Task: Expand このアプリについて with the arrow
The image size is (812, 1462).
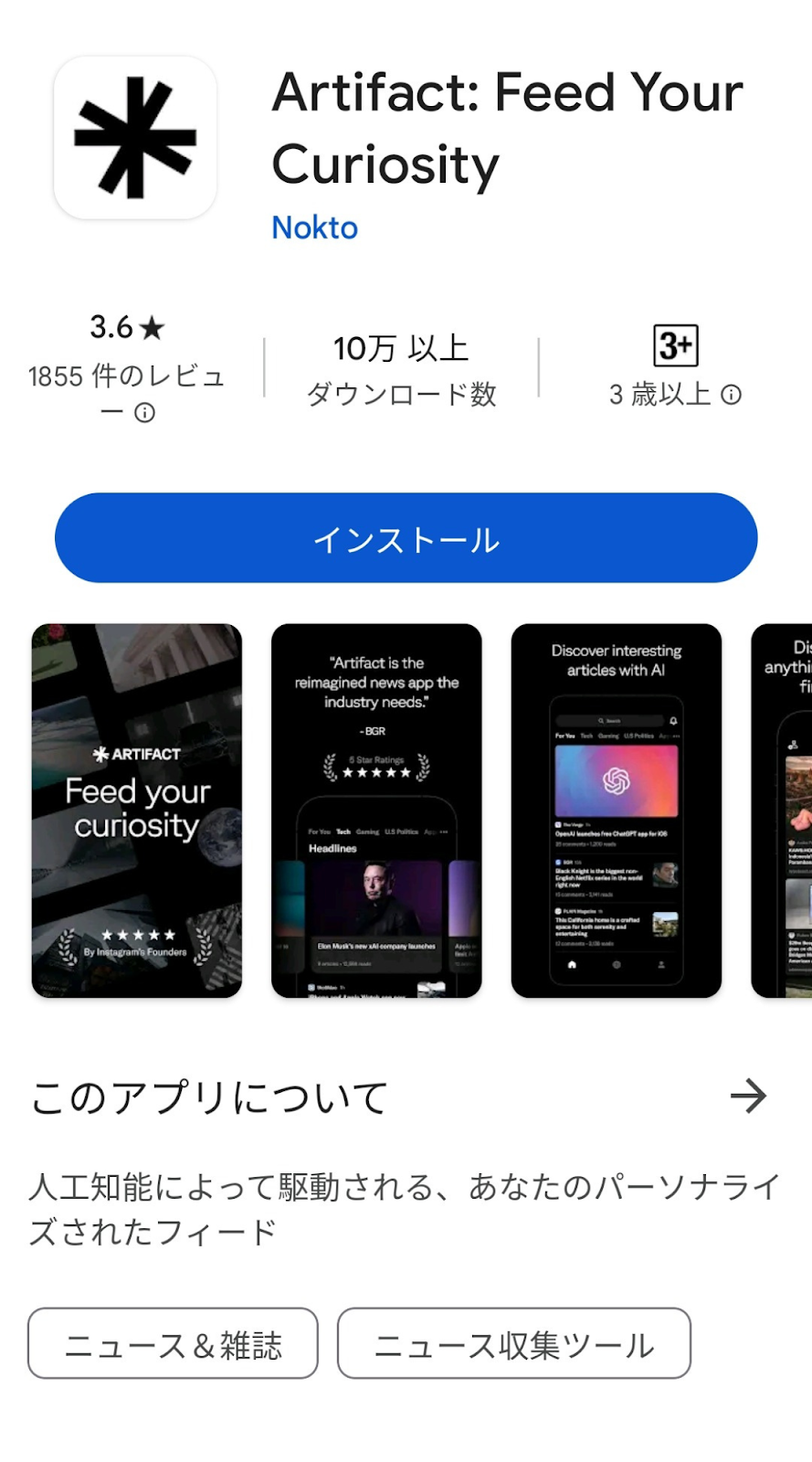Action: (748, 1096)
